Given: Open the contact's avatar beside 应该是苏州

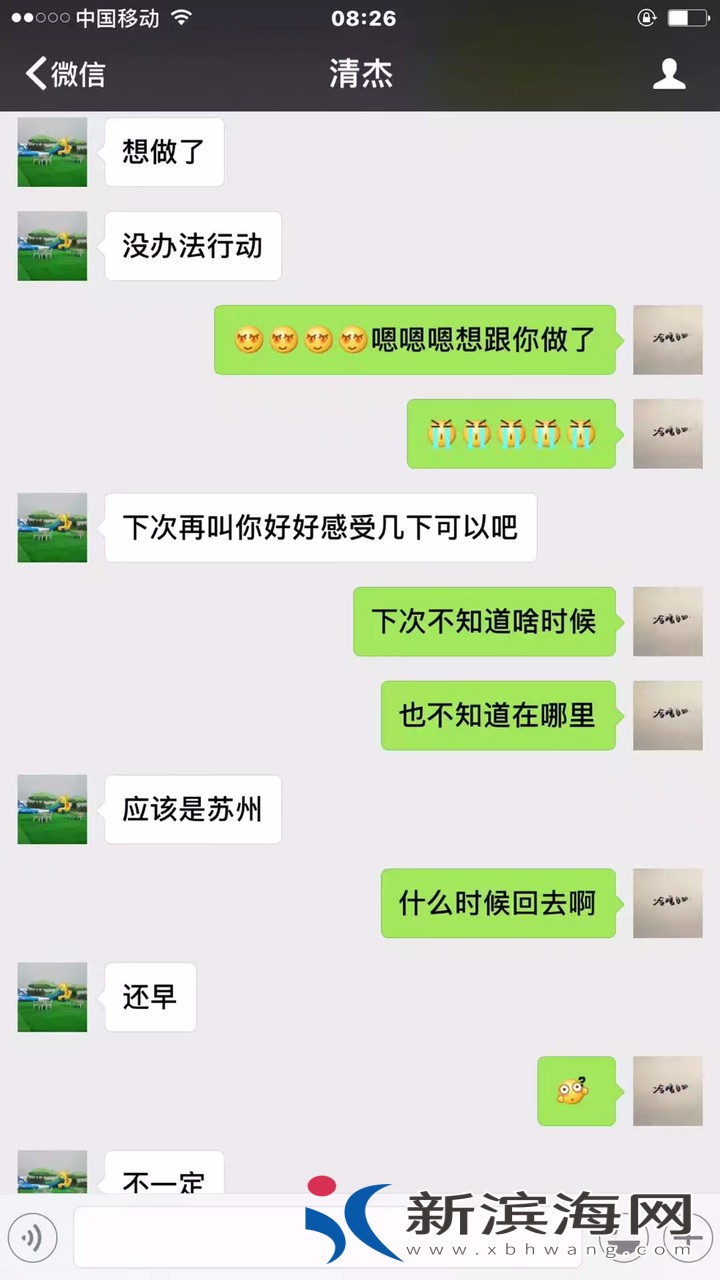Looking at the screenshot, I should [52, 809].
